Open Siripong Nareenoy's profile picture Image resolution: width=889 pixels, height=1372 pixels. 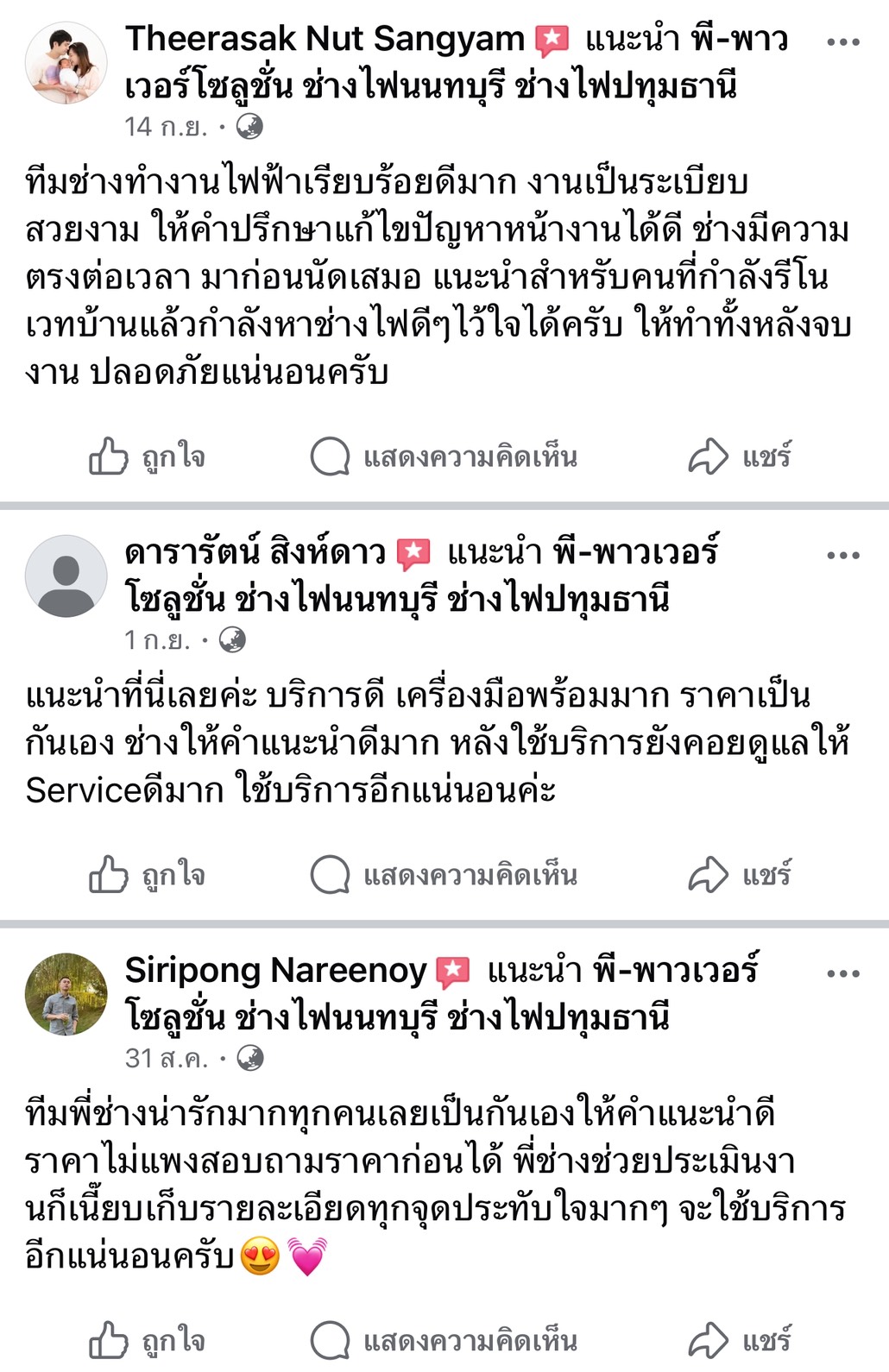point(66,994)
